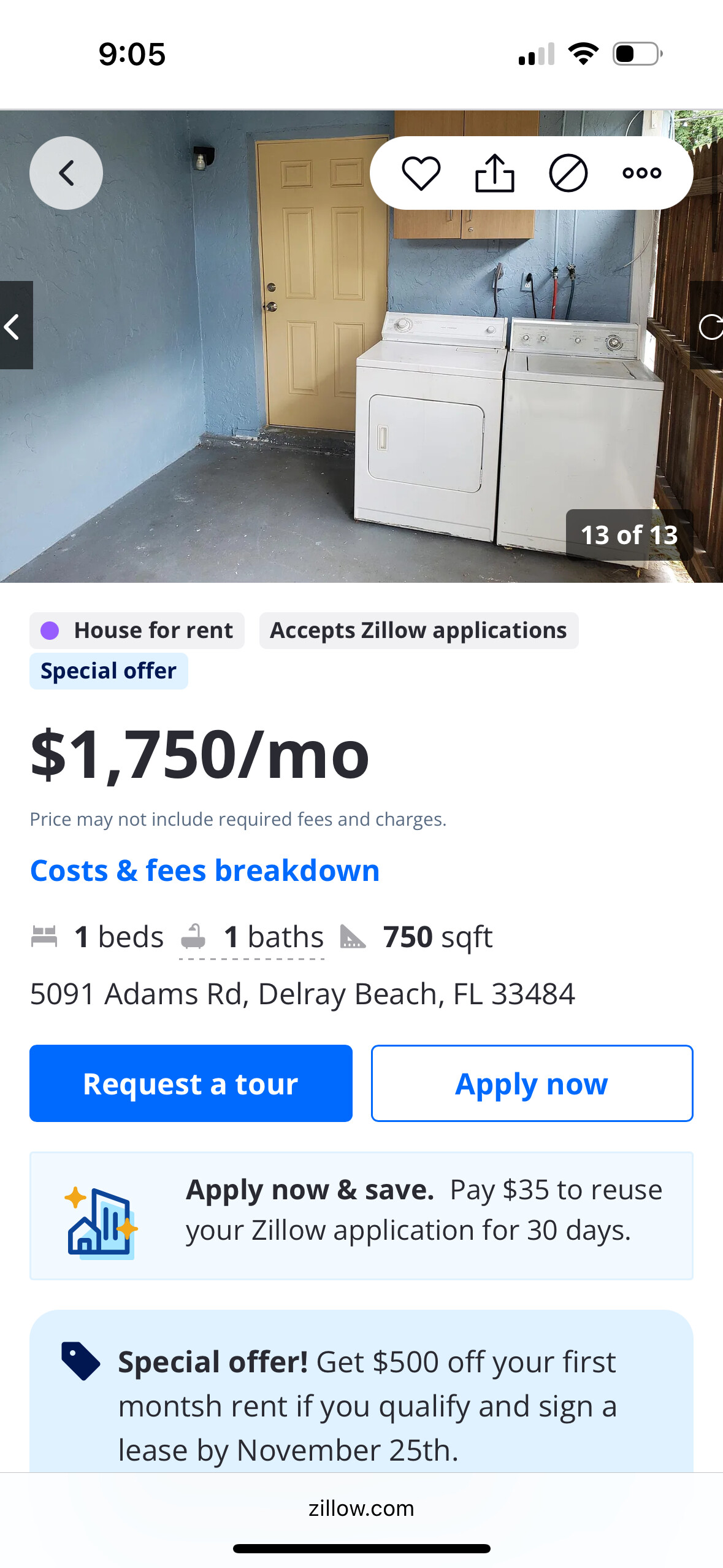This screenshot has height=1568, width=723.
Task: Save this home with the heart icon
Action: tap(421, 173)
